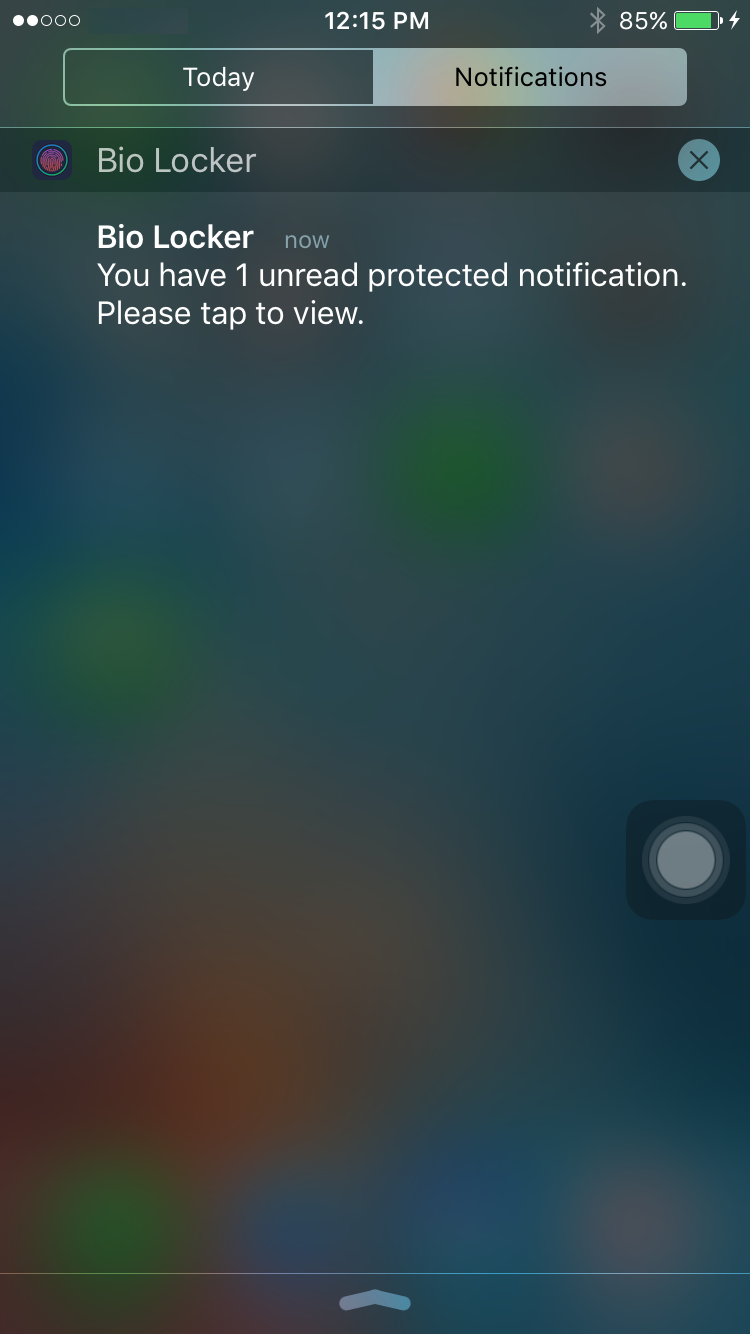Tap the bottom grabber to close Notification Center

(x=375, y=1300)
